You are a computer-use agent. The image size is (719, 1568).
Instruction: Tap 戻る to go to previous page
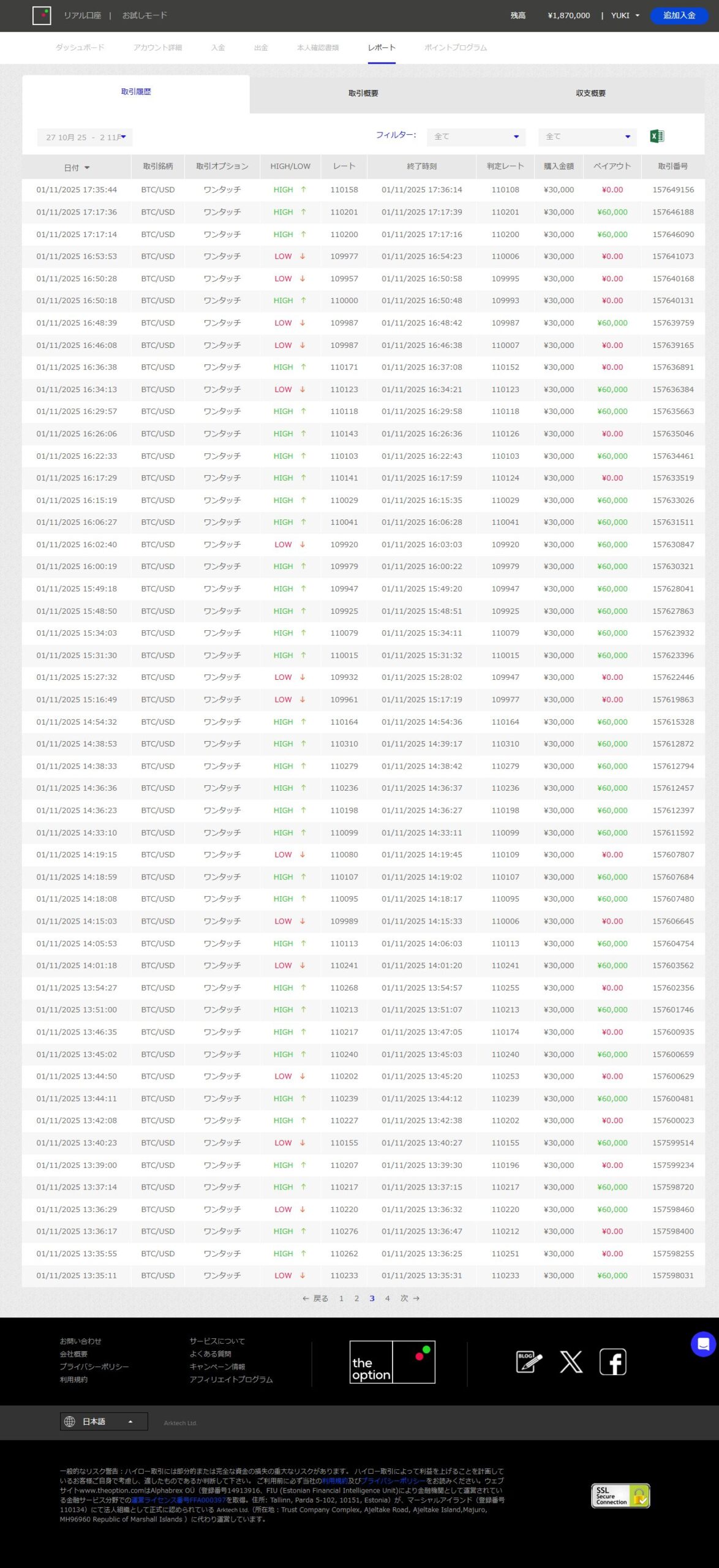[315, 1298]
